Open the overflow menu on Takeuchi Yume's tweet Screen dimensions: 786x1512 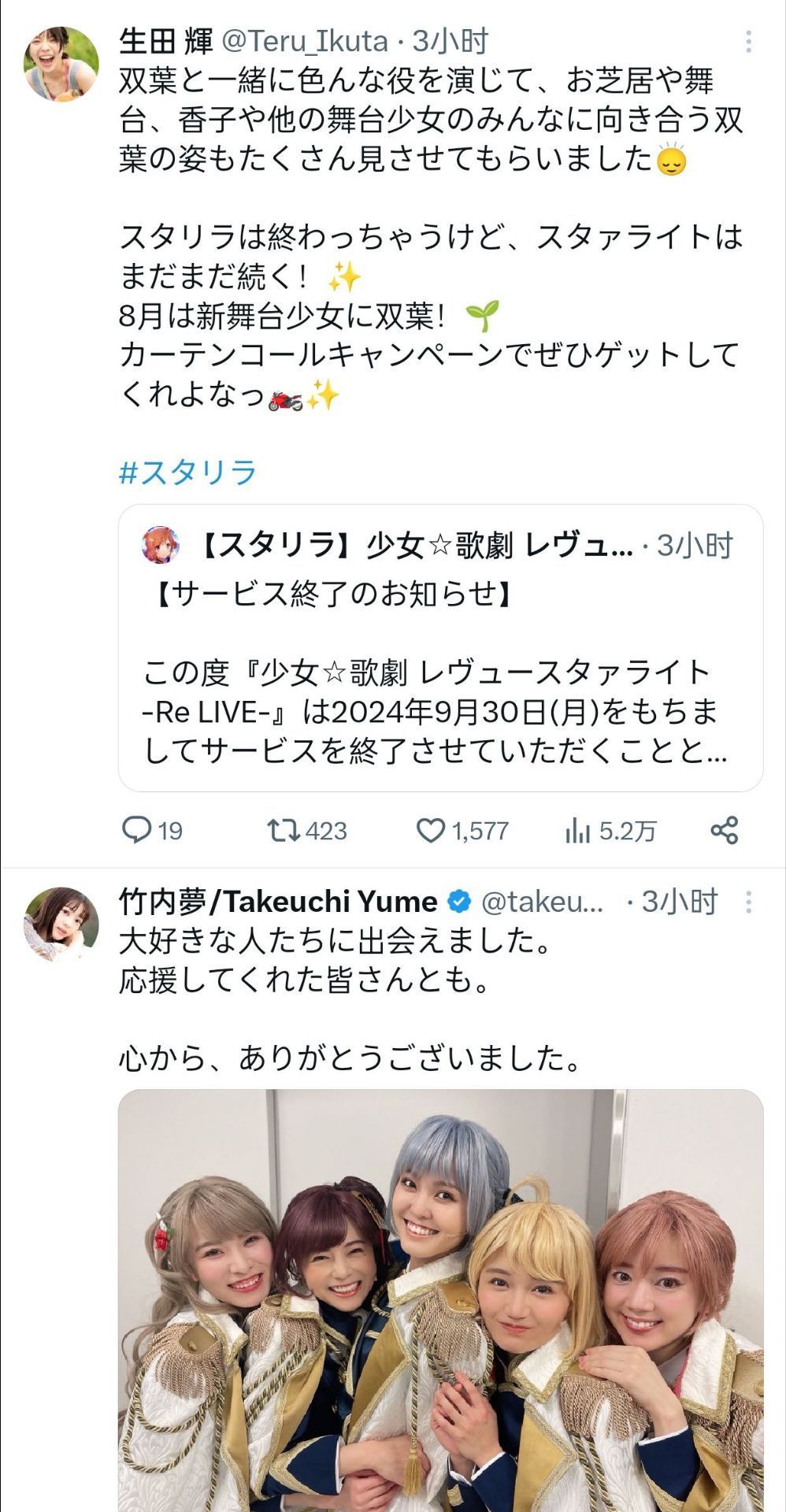tap(748, 902)
